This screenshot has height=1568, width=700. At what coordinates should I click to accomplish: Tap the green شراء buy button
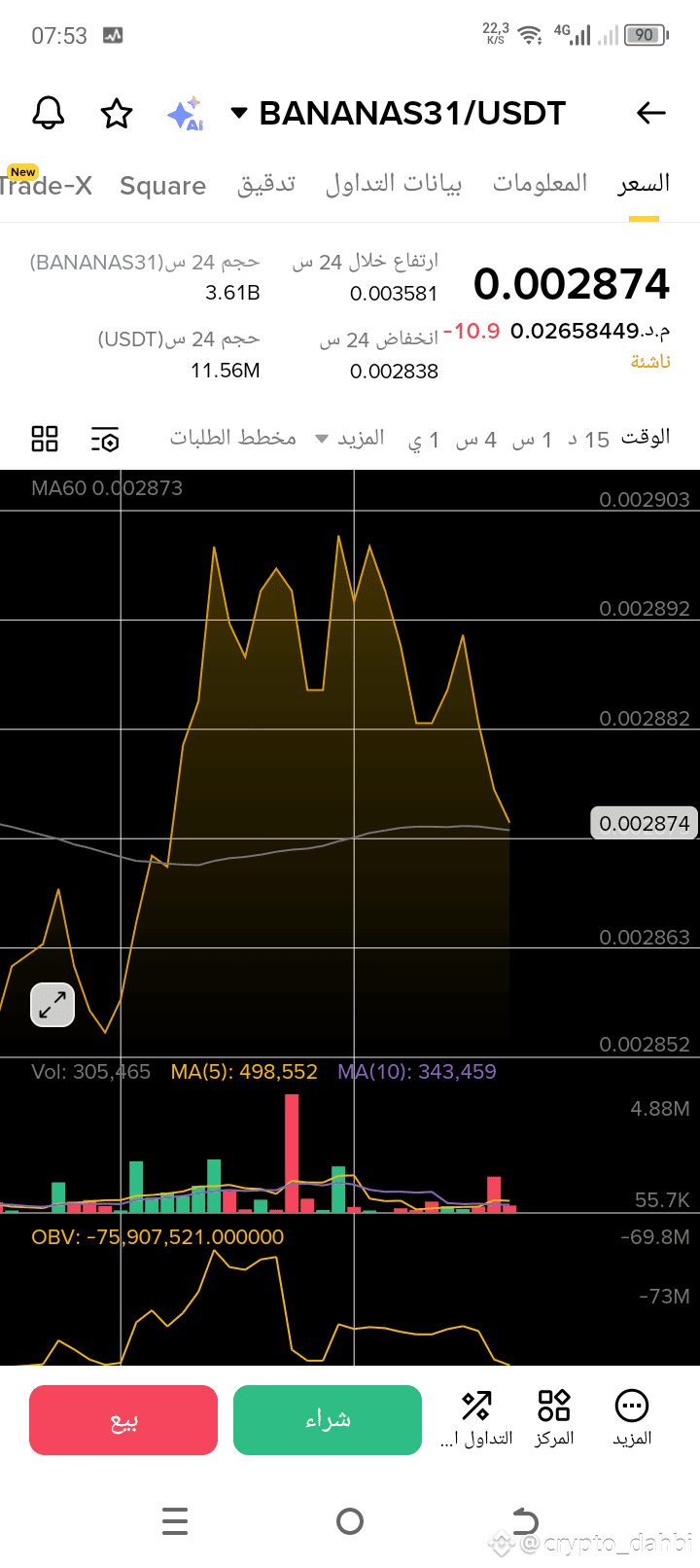pos(328,1420)
